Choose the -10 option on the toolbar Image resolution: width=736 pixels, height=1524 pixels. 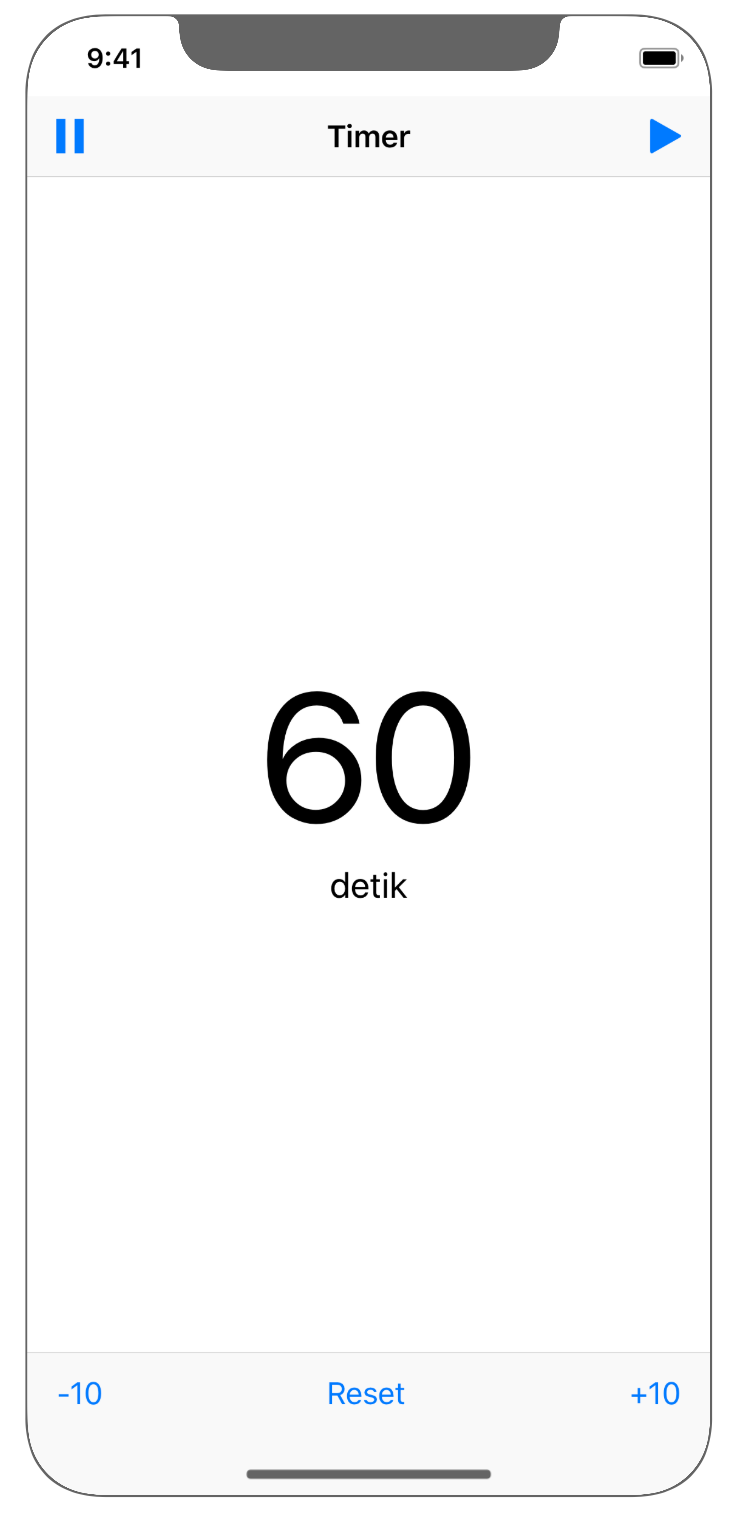[78, 1393]
